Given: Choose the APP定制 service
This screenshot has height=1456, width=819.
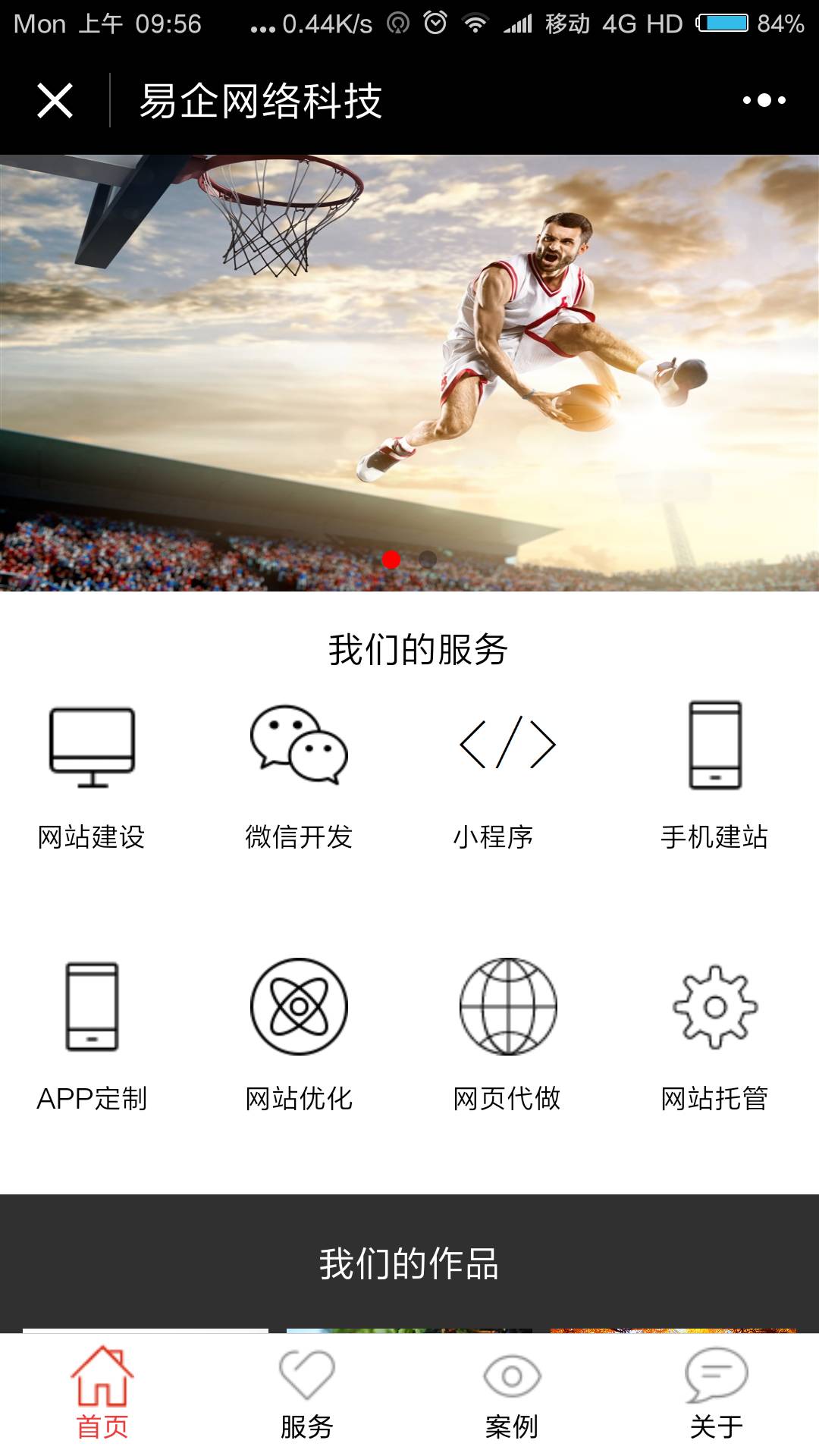Looking at the screenshot, I should point(92,1035).
